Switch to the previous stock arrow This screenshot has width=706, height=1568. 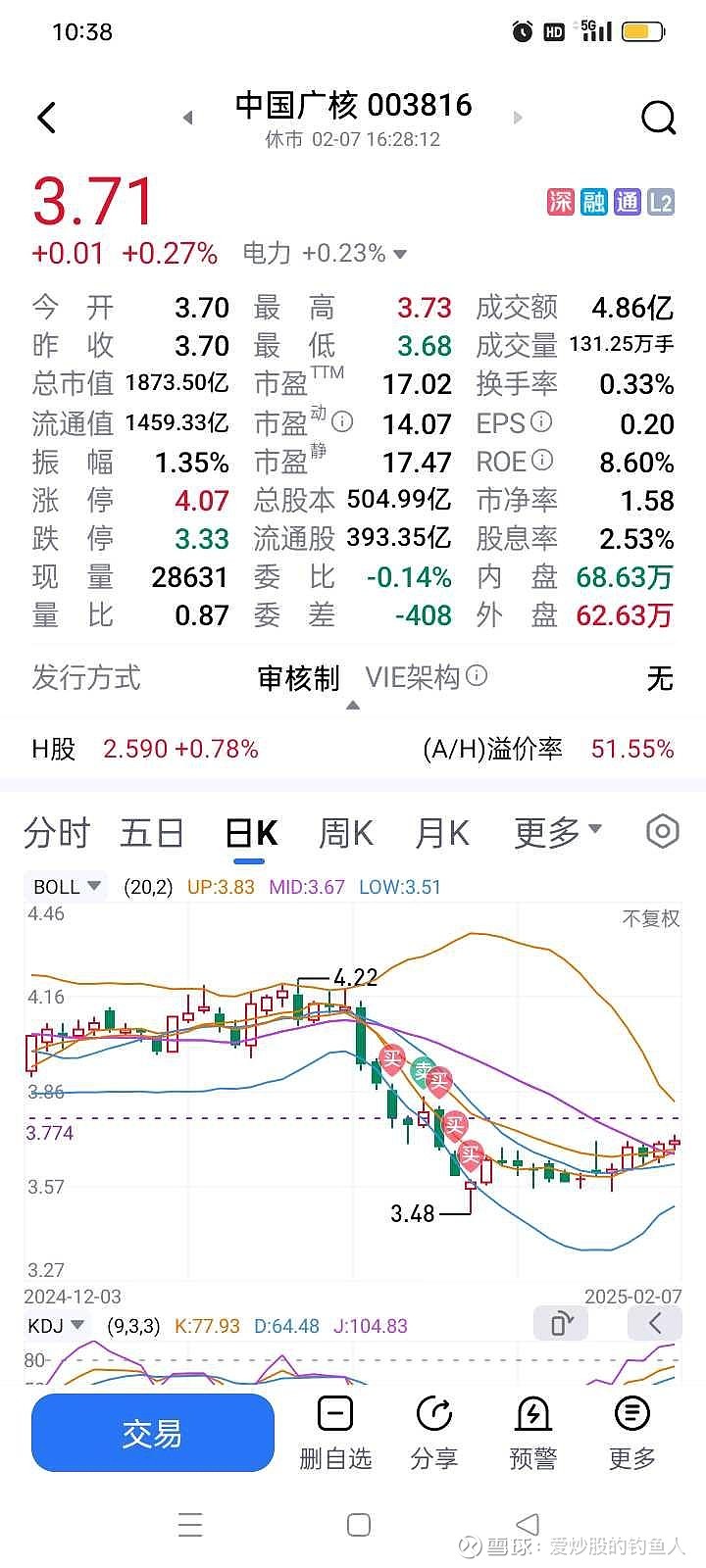187,118
